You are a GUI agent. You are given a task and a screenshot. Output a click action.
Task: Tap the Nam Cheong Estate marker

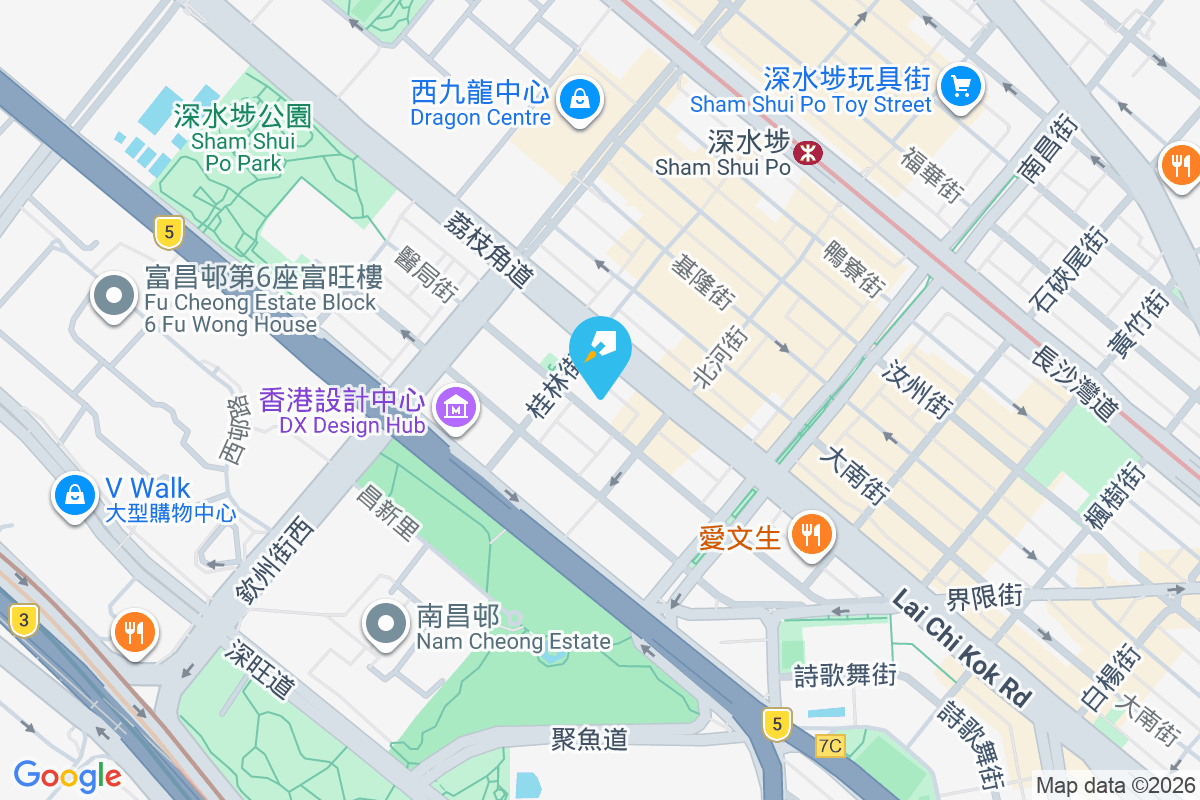click(385, 624)
